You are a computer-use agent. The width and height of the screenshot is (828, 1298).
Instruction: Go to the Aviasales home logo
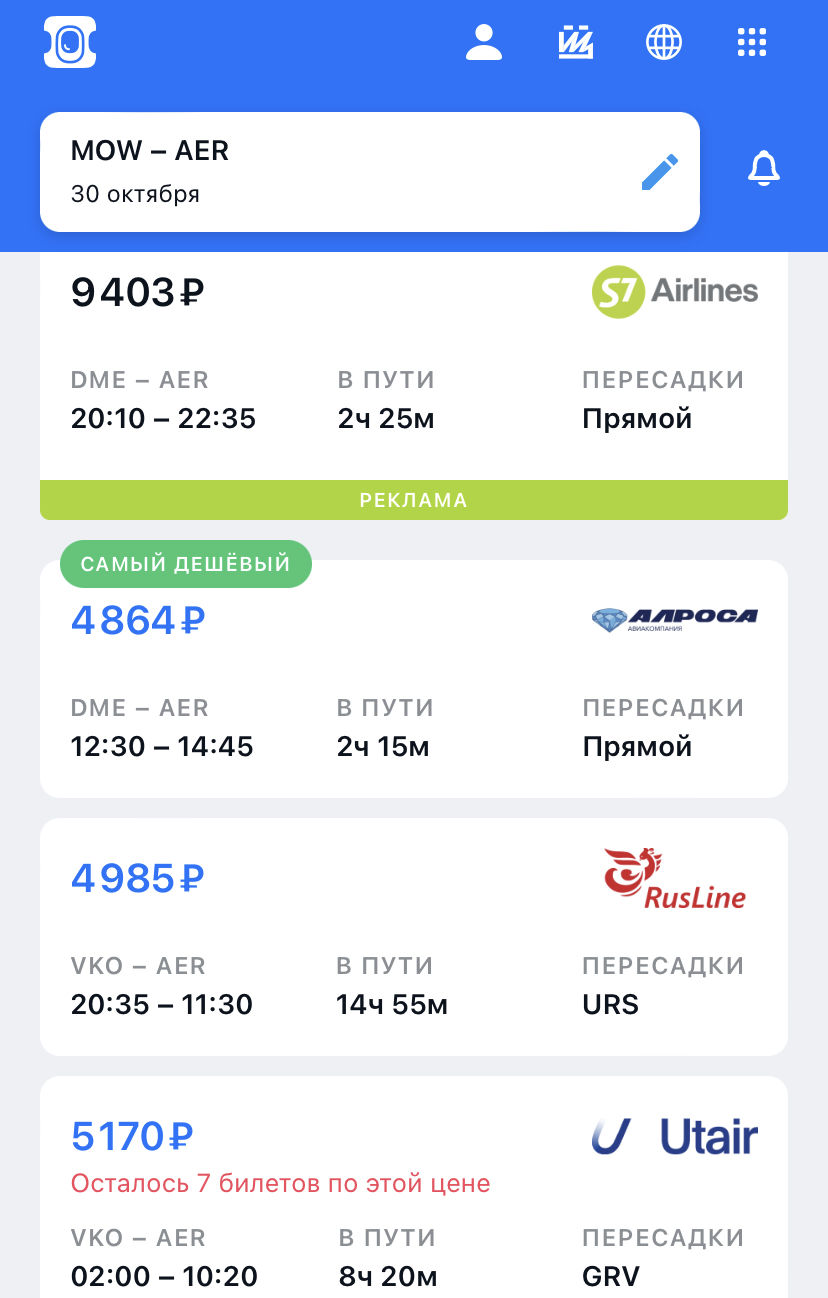70,43
